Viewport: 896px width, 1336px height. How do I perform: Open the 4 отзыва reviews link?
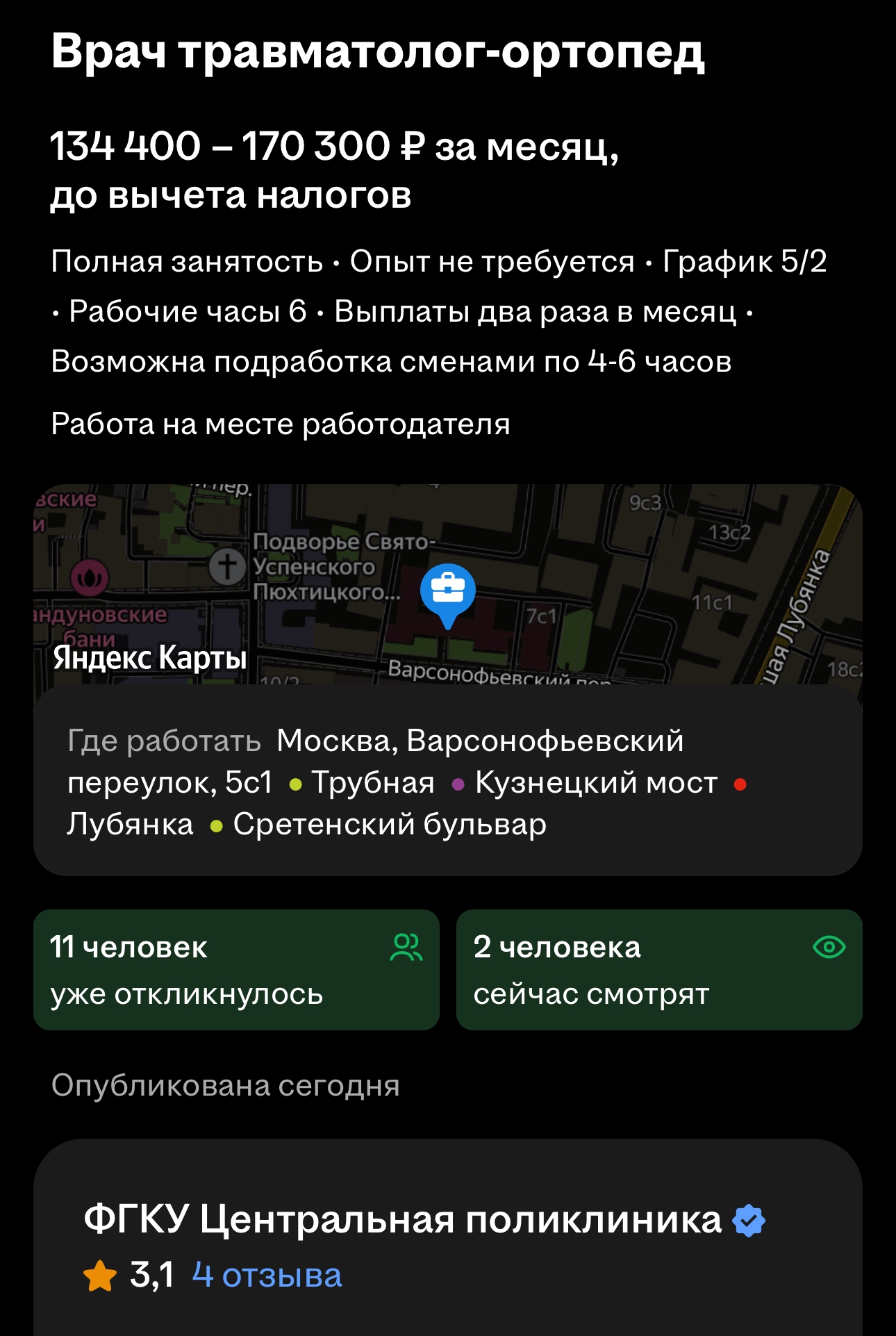pos(267,1276)
